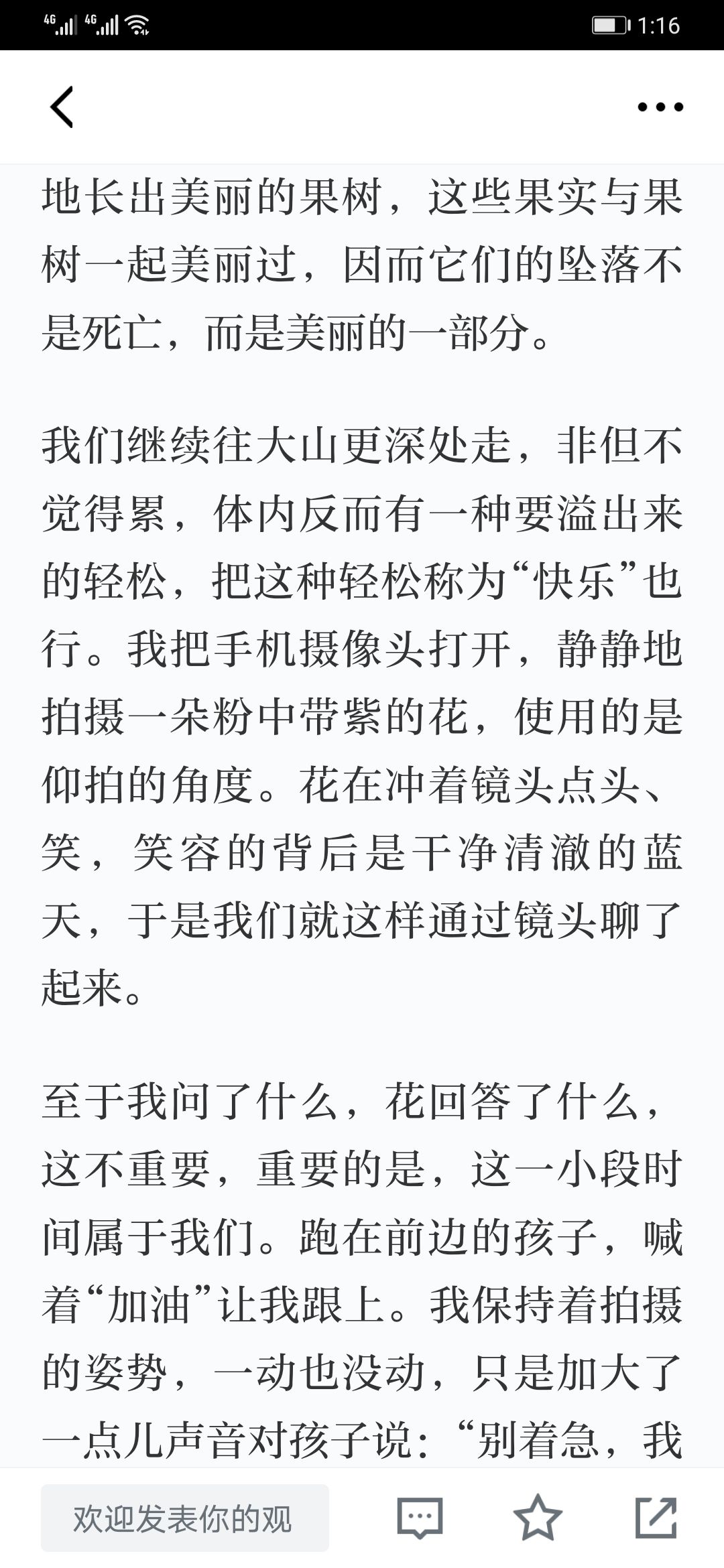
Task: Go back using the top-left arrow
Action: [62, 107]
